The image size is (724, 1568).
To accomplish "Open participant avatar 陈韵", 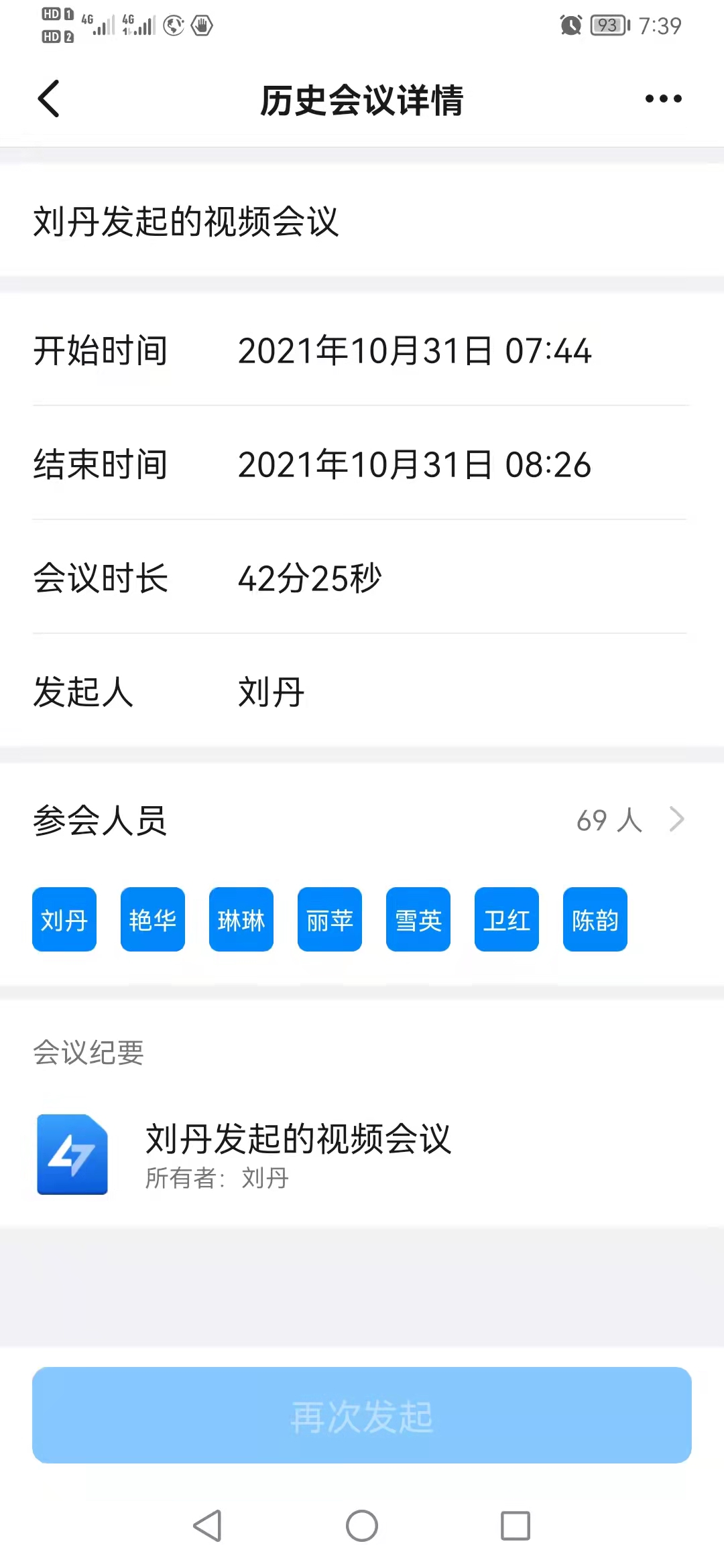I will coord(595,919).
